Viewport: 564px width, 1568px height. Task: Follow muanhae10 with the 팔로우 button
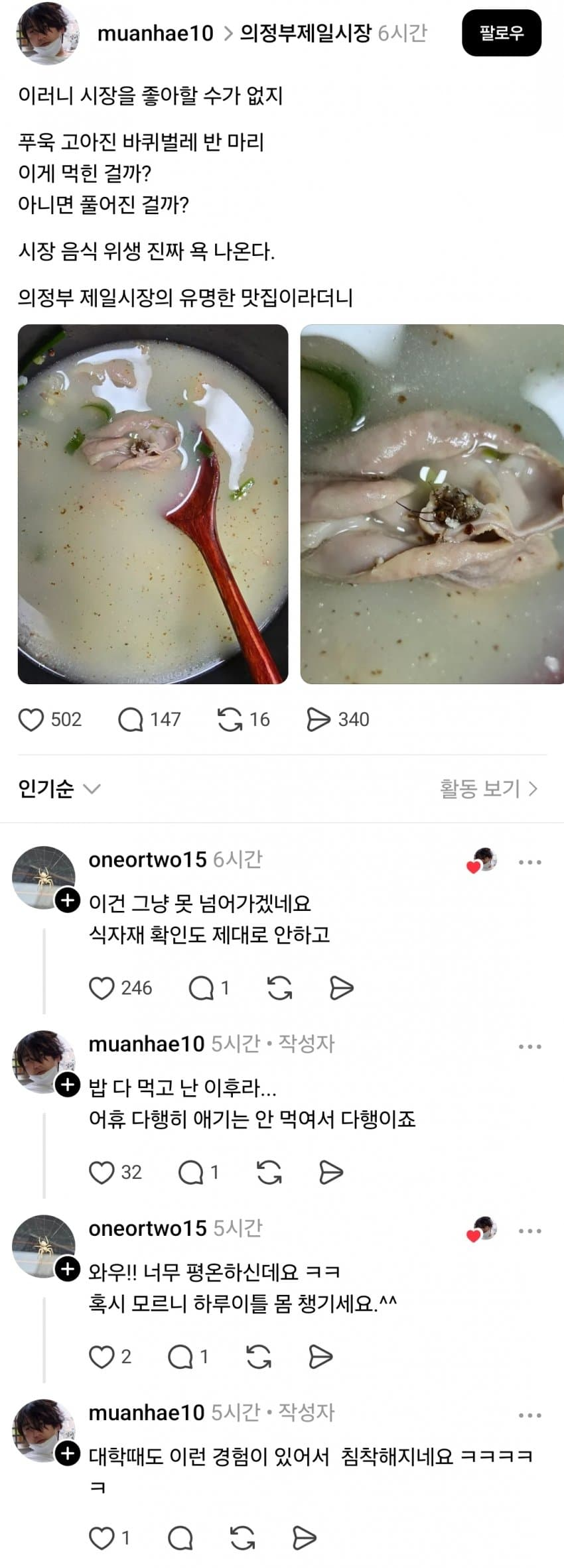(501, 33)
